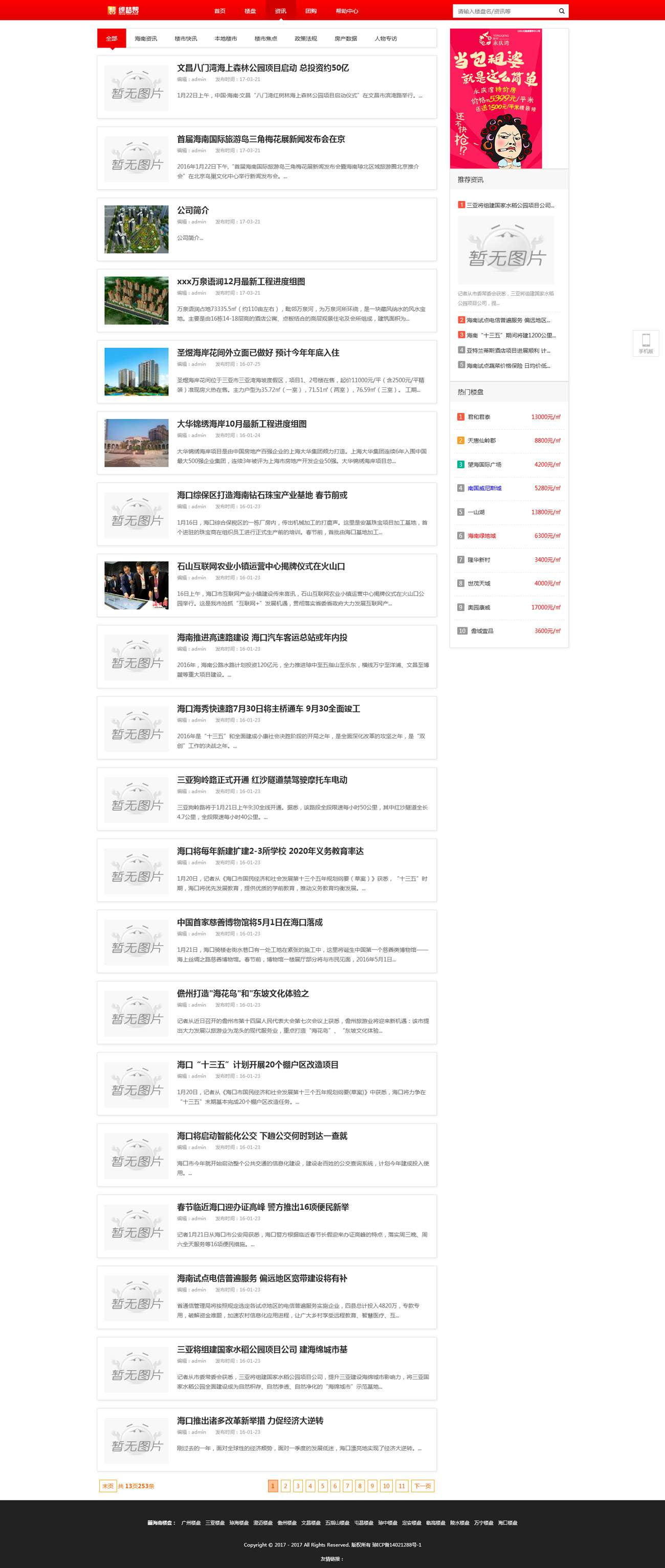Open article 文昌八门湾海上森林公园项目启动
The height and width of the screenshot is (1568, 665).
263,68
